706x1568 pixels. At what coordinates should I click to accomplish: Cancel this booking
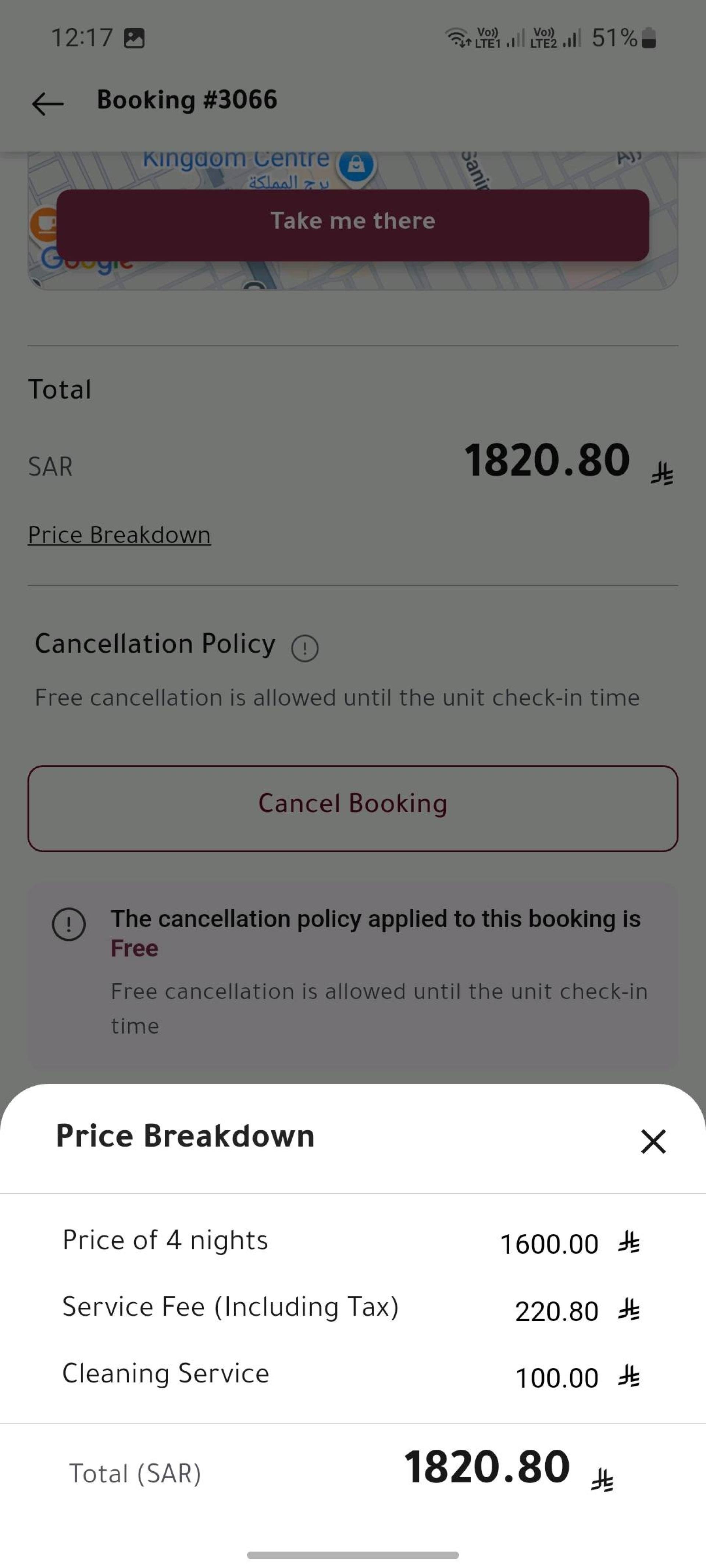(x=353, y=808)
